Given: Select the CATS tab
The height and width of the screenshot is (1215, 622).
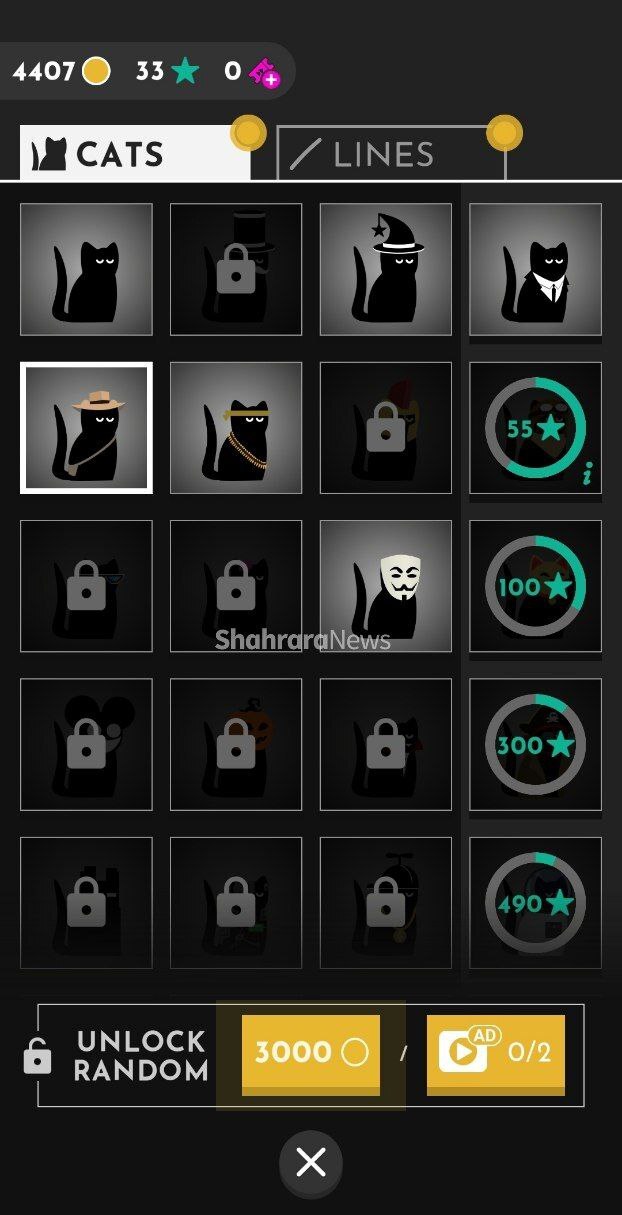Looking at the screenshot, I should (135, 153).
